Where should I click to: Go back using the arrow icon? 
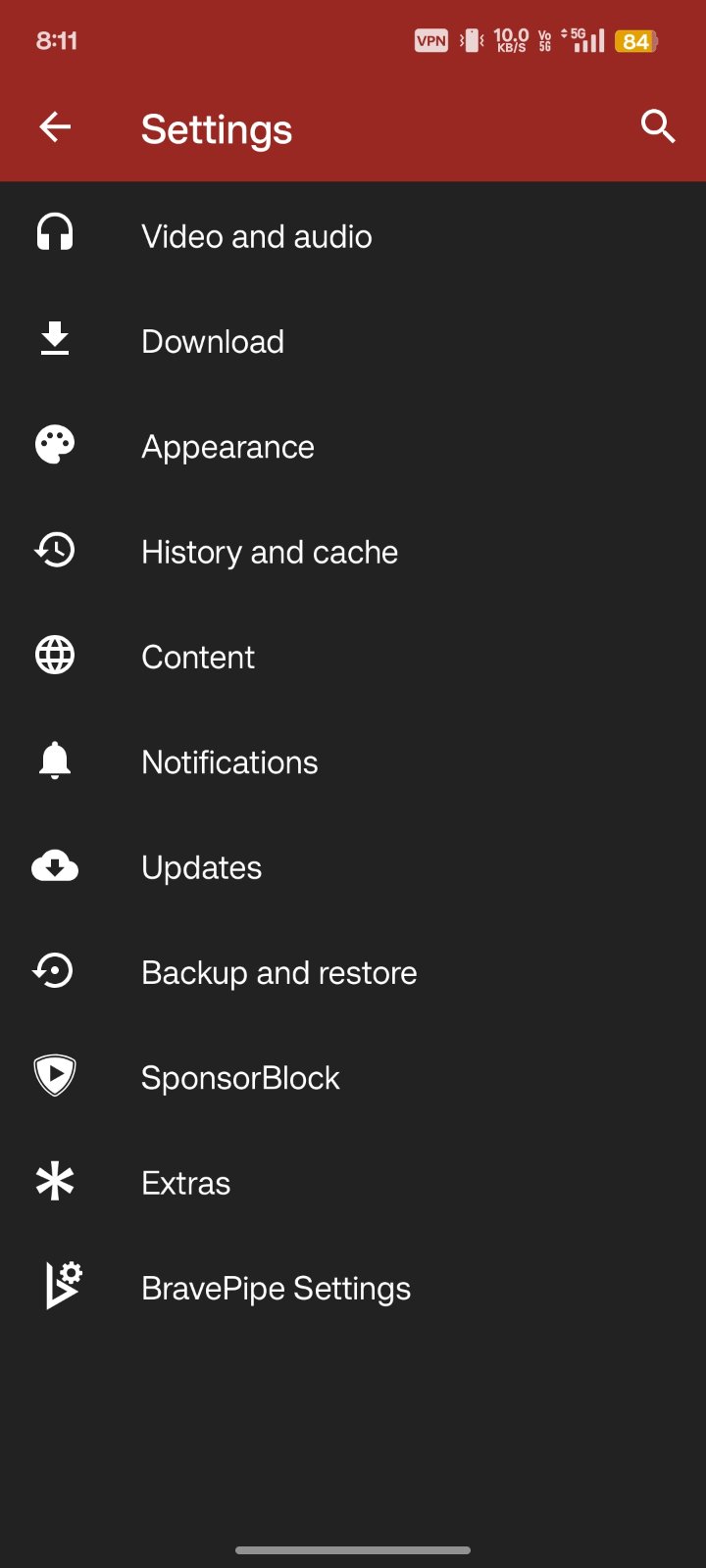[55, 127]
